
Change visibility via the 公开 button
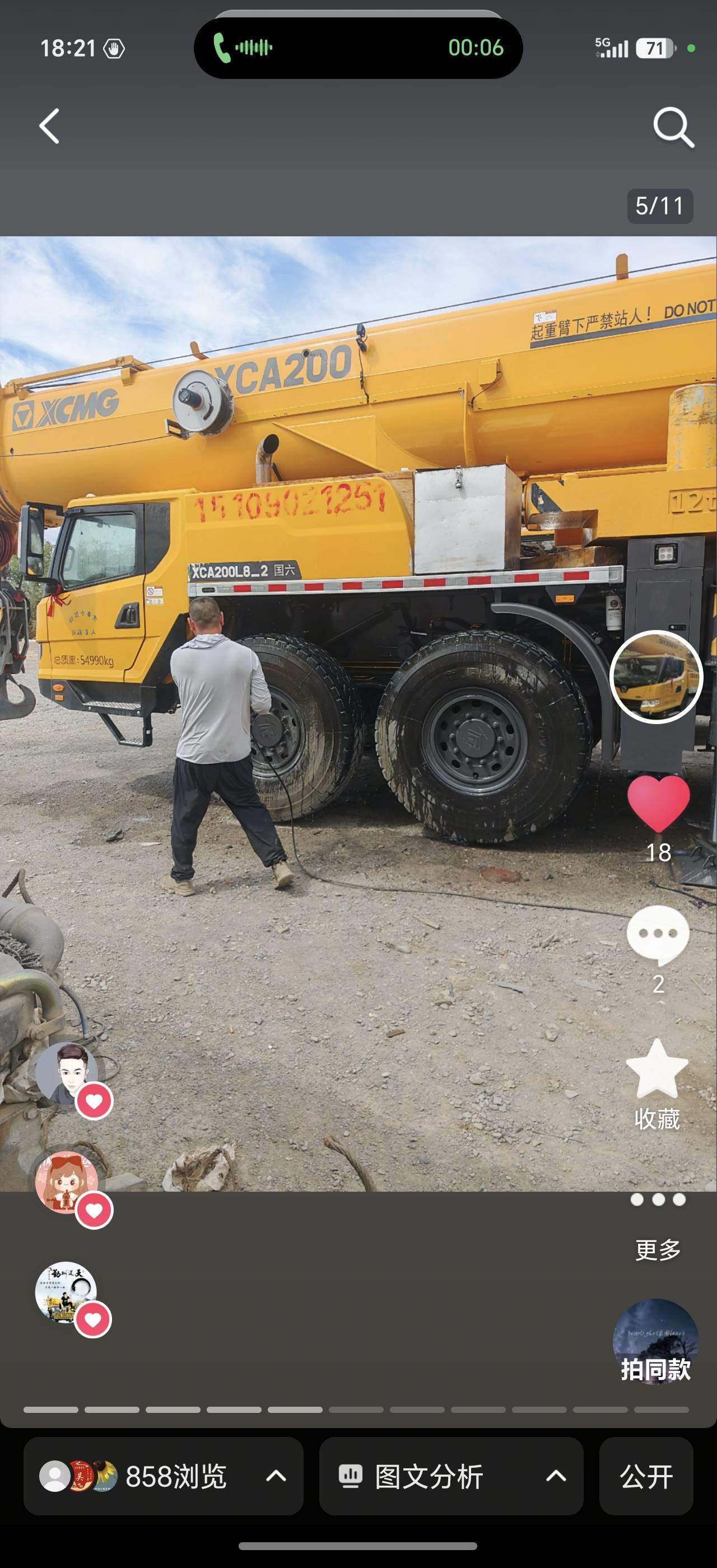point(646,1476)
